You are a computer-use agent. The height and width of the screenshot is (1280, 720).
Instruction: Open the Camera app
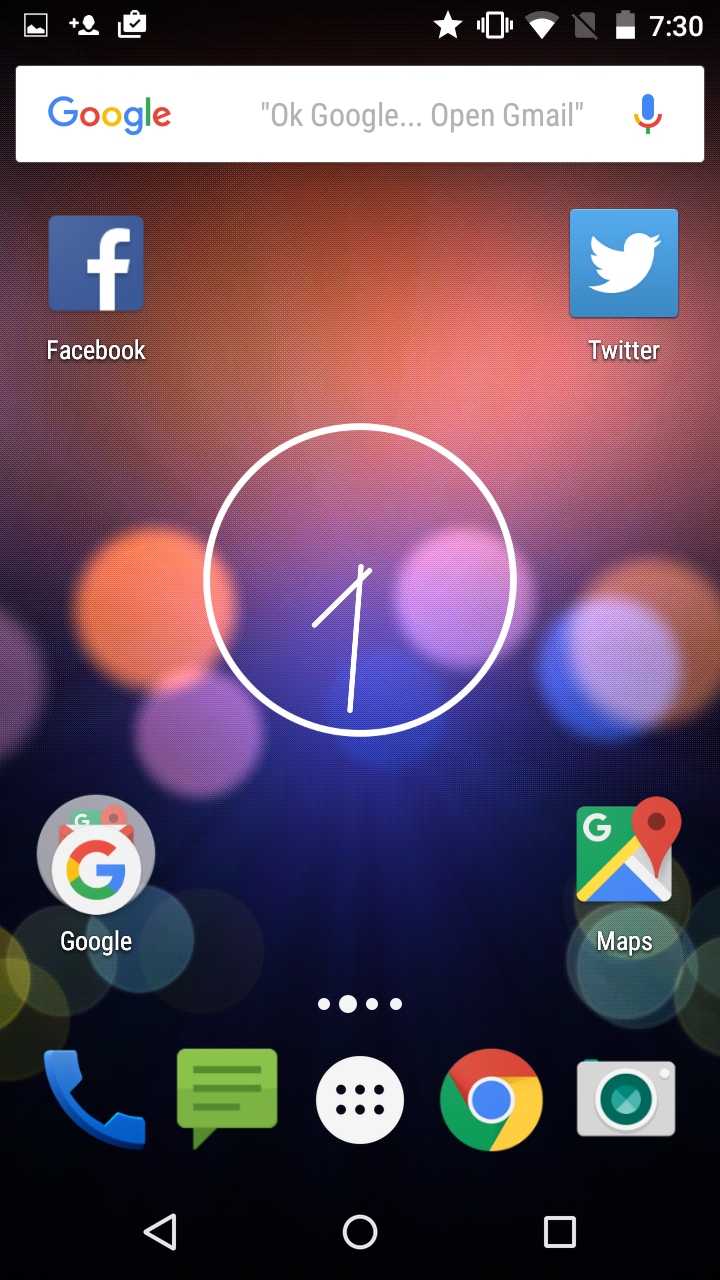click(x=625, y=1099)
